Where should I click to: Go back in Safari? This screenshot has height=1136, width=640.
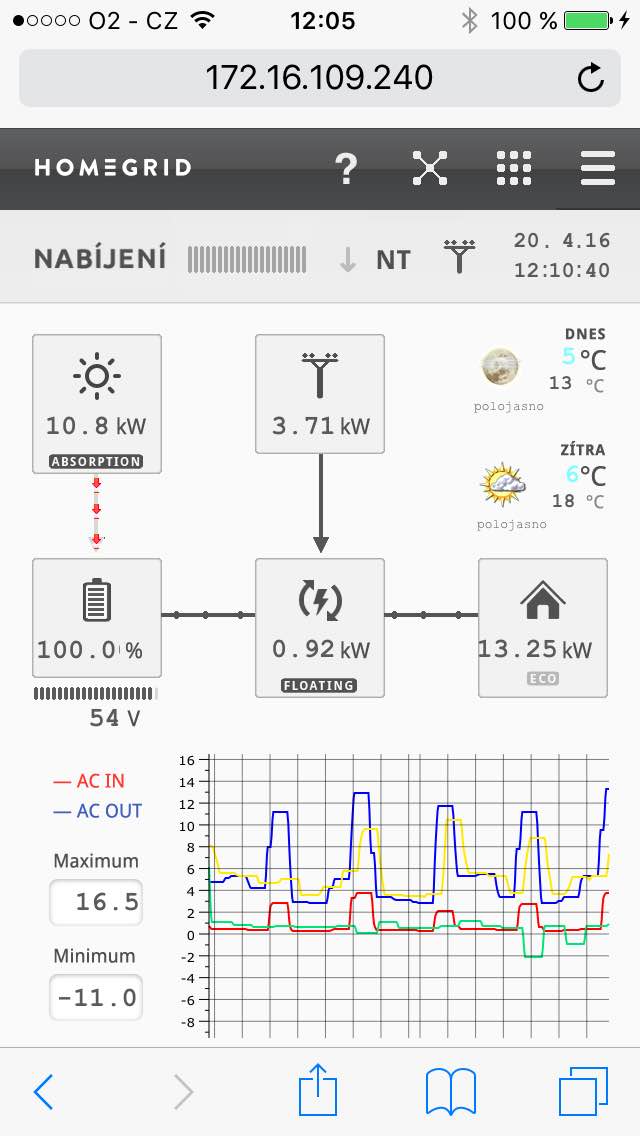[x=43, y=1092]
